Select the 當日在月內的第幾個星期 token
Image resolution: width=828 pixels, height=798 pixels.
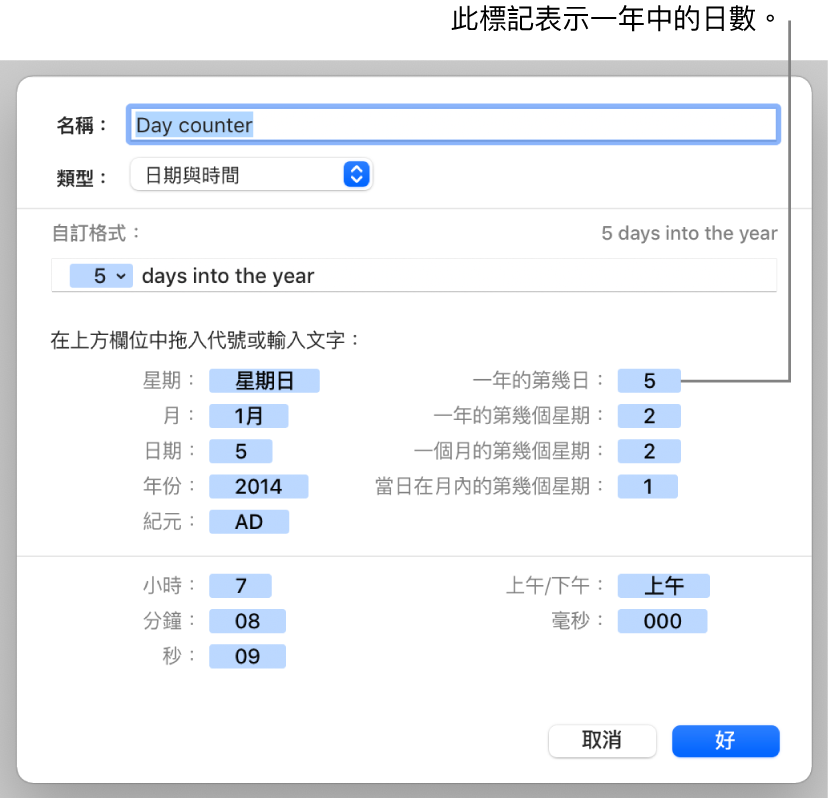tap(647, 487)
